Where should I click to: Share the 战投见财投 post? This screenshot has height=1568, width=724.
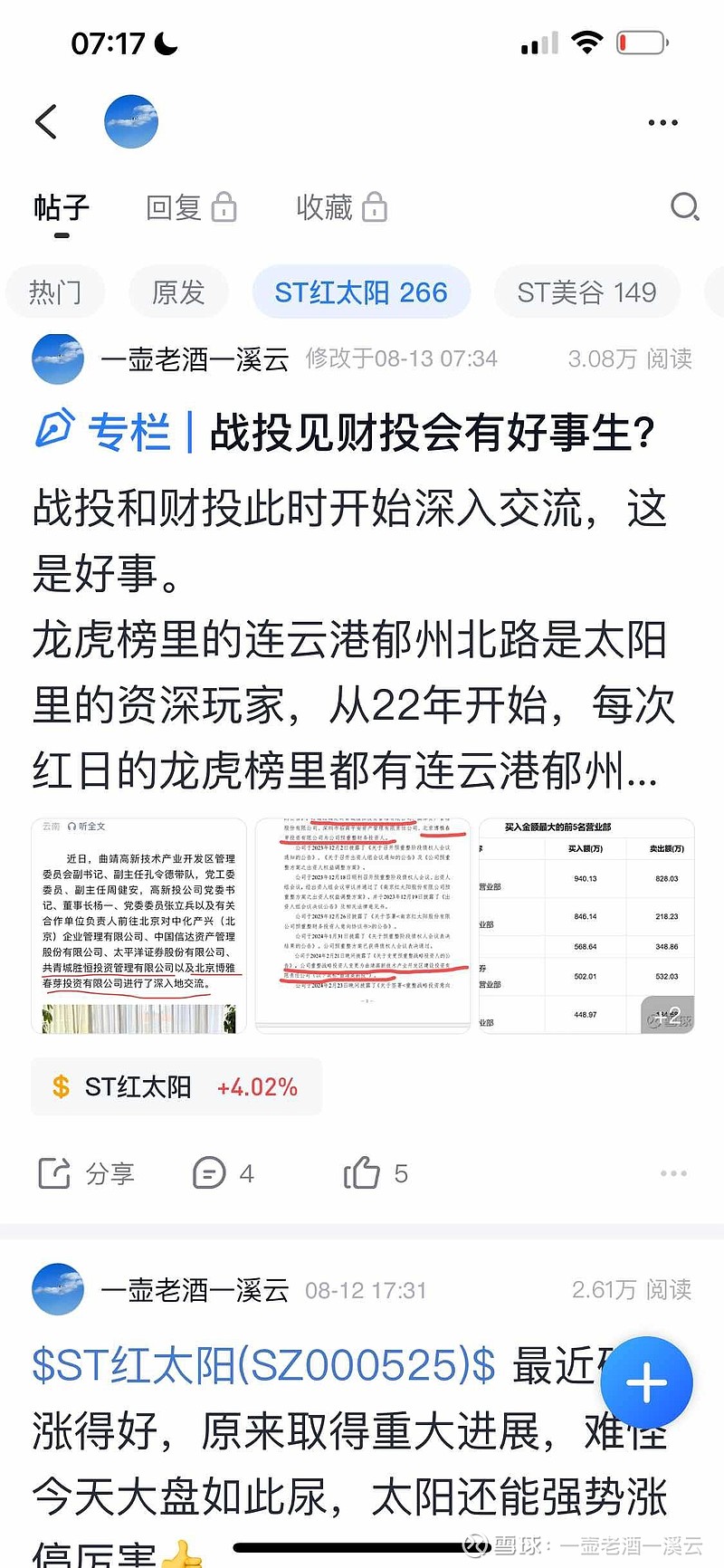86,1173
